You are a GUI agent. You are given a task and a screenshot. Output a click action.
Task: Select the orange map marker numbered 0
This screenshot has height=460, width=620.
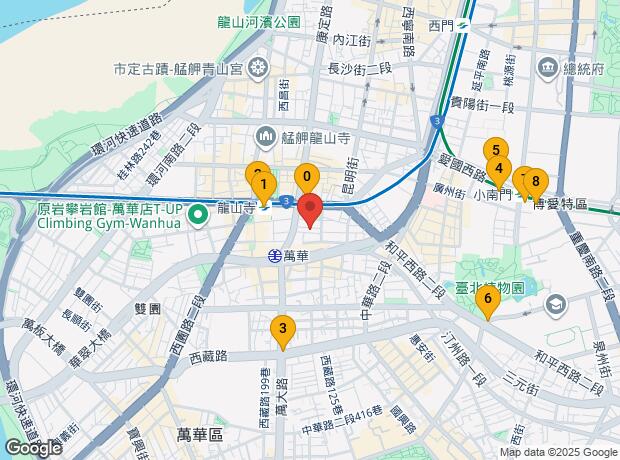click(x=307, y=179)
